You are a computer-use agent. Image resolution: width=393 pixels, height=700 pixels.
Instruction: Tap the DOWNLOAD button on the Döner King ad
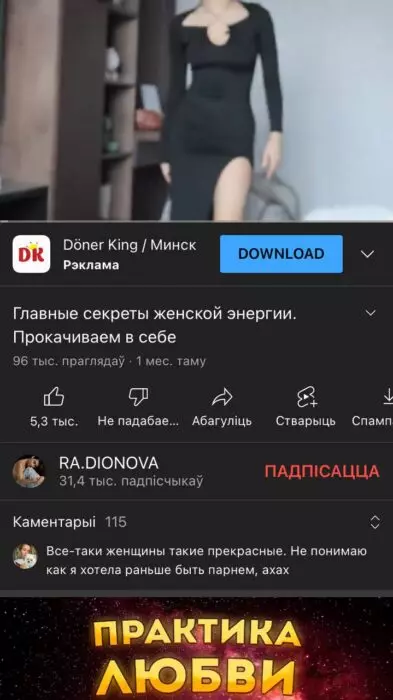(281, 254)
